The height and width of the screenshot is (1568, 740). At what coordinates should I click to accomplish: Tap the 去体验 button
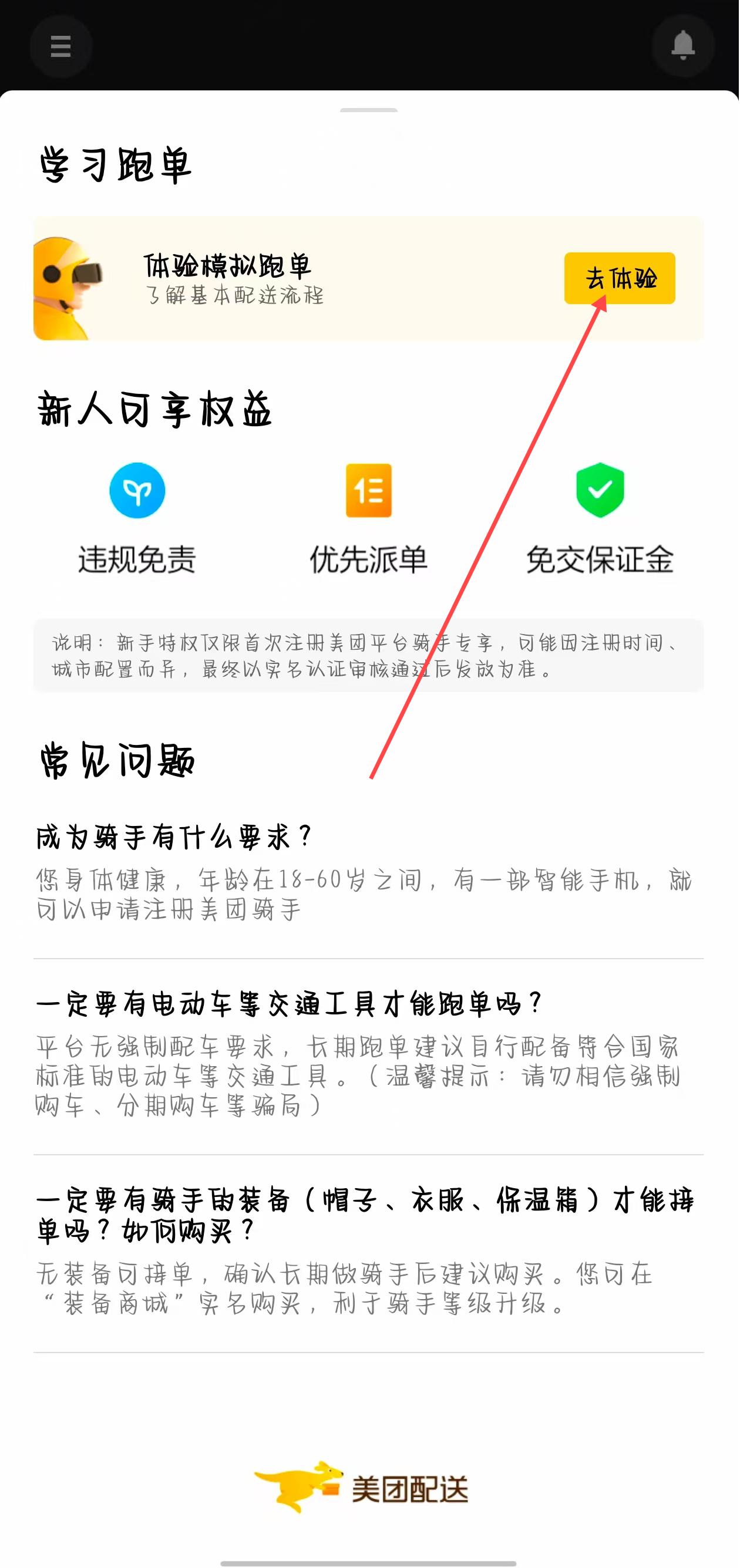620,278
